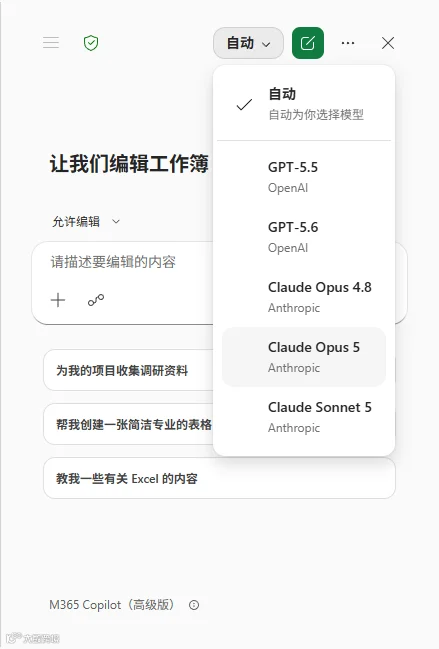Choose the 帮我创建一张简洁专业的表格 suggestion

(x=128, y=424)
